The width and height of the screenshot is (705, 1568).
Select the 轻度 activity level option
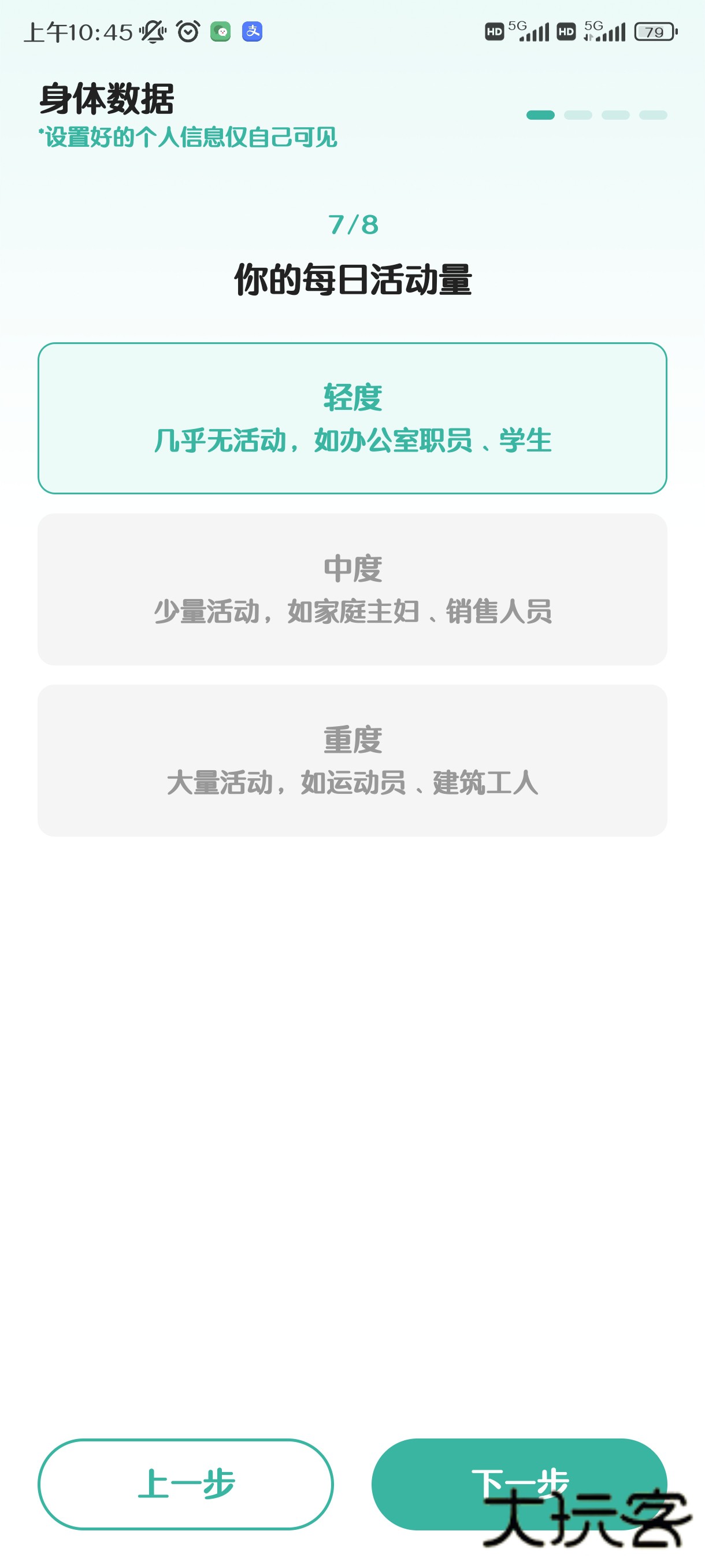[352, 417]
